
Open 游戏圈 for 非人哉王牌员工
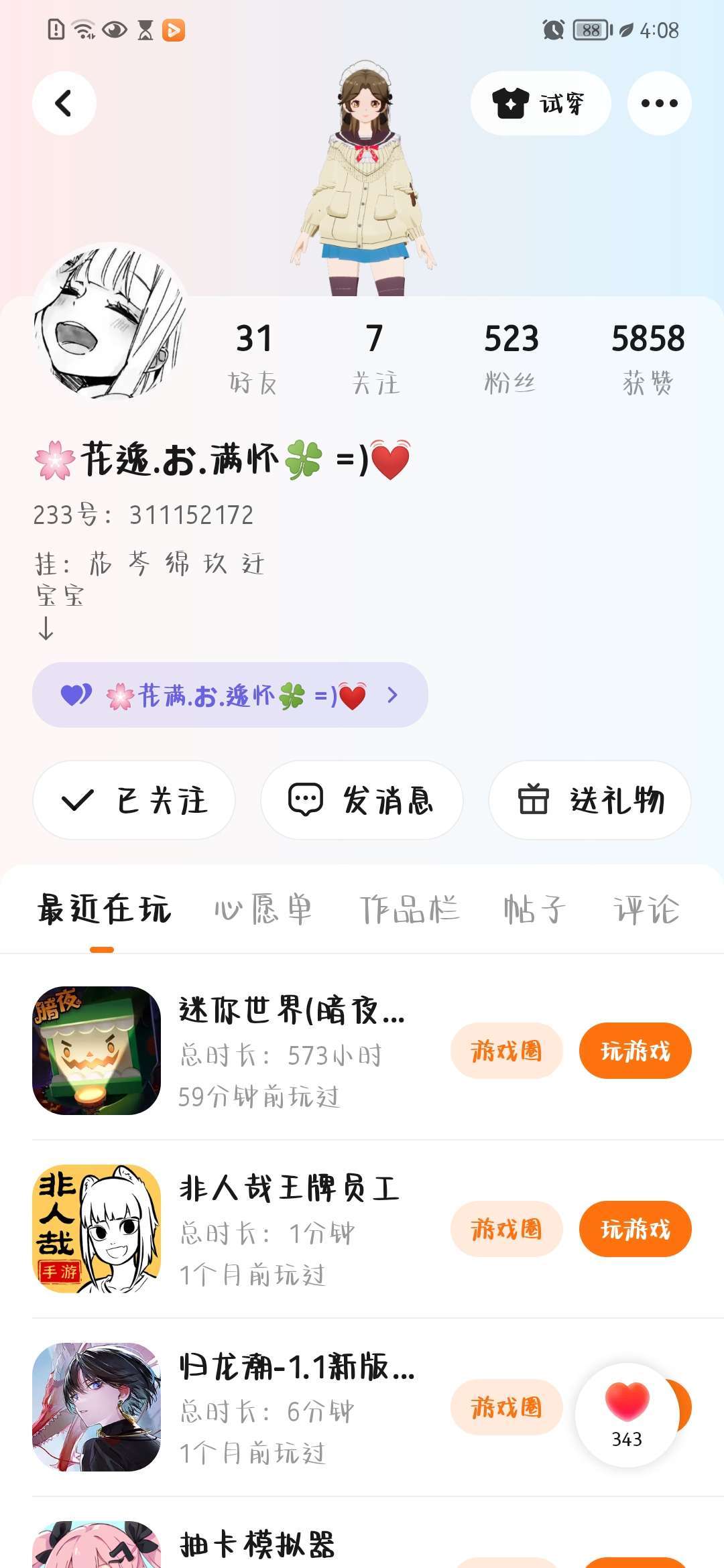506,1229
